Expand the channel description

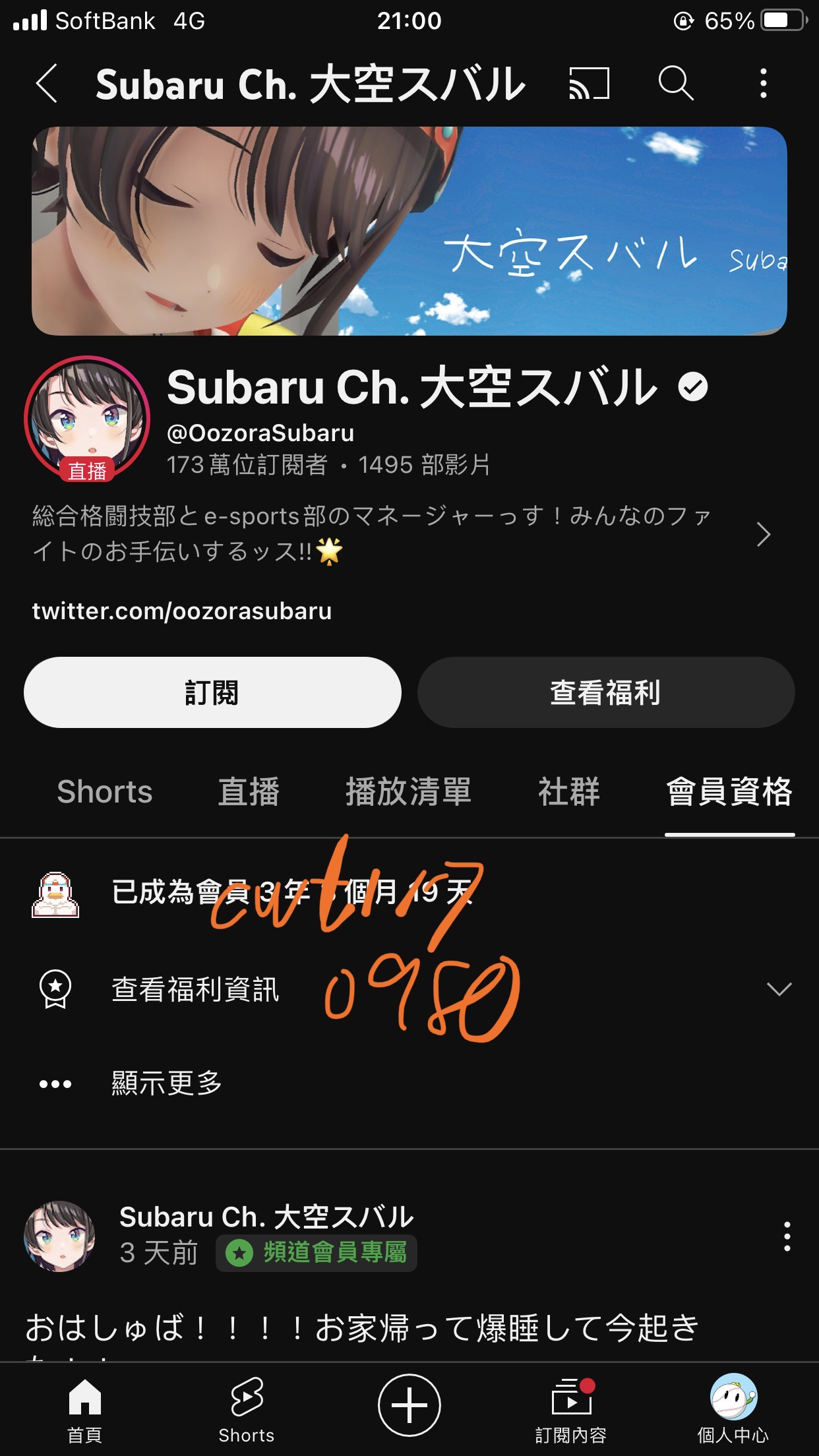(763, 534)
